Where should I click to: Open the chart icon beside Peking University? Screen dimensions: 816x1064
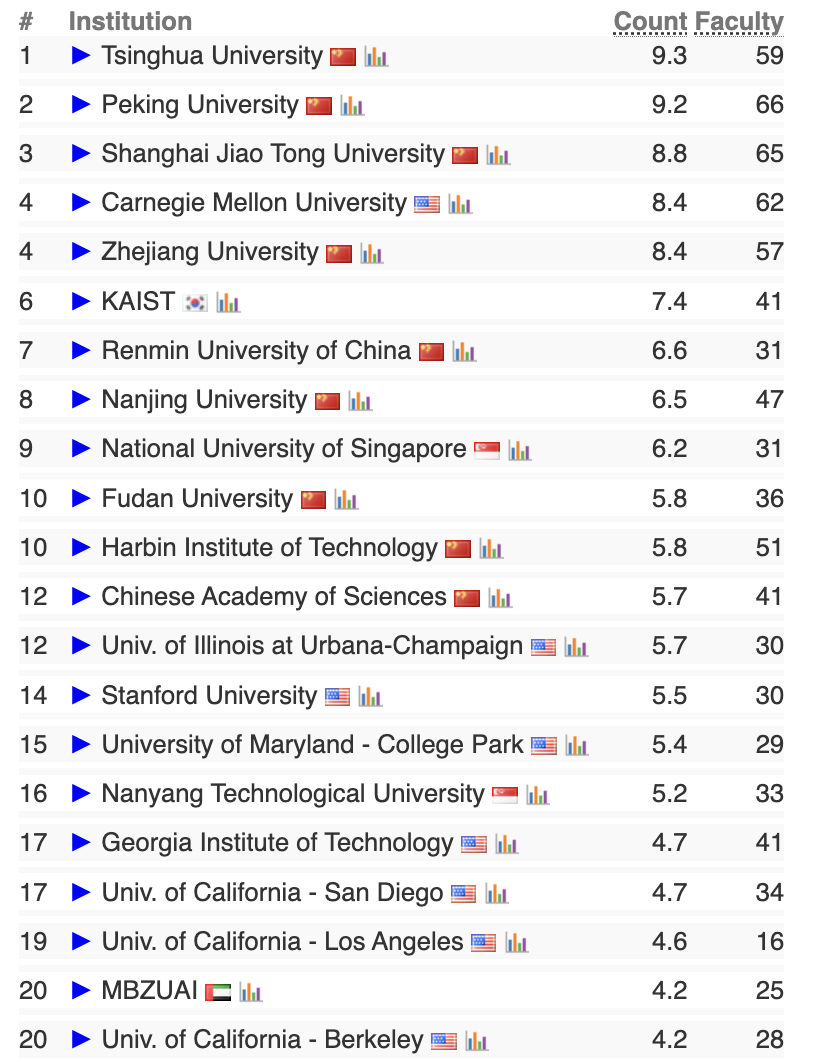[352, 106]
